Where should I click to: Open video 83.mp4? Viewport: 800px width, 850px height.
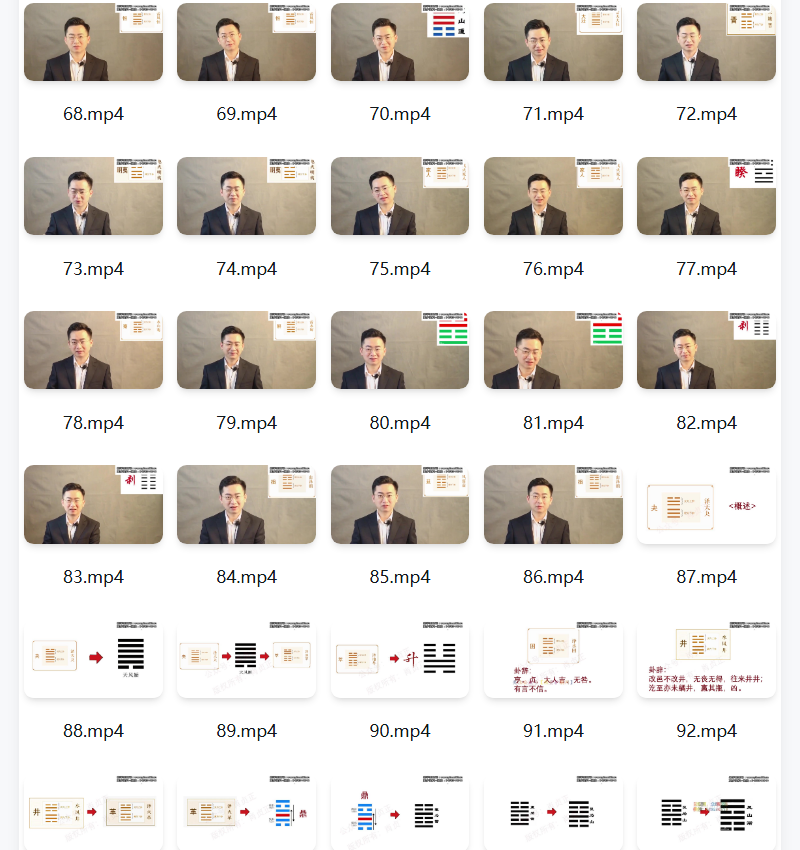click(x=93, y=504)
